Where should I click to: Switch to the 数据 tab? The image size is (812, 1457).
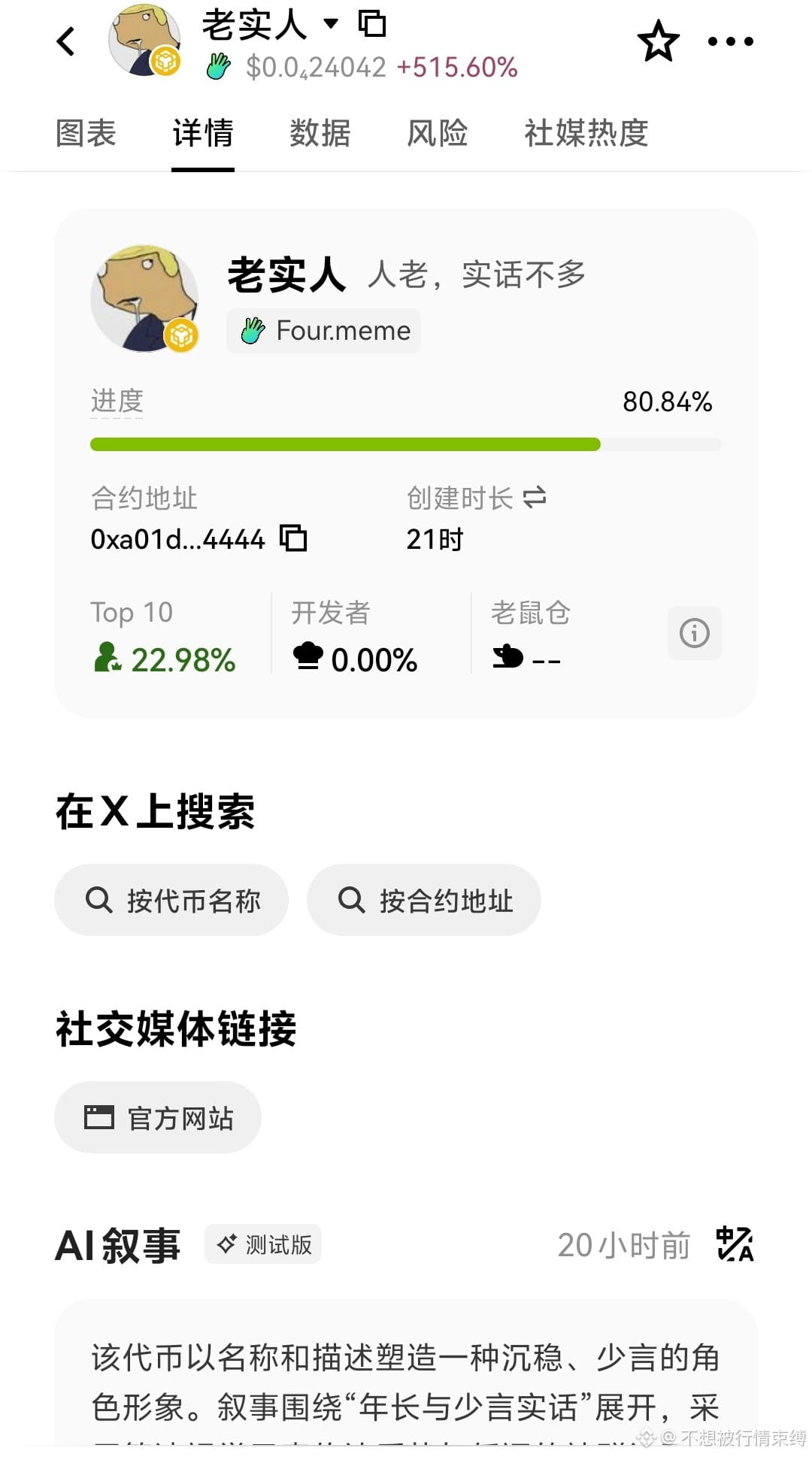(x=320, y=134)
